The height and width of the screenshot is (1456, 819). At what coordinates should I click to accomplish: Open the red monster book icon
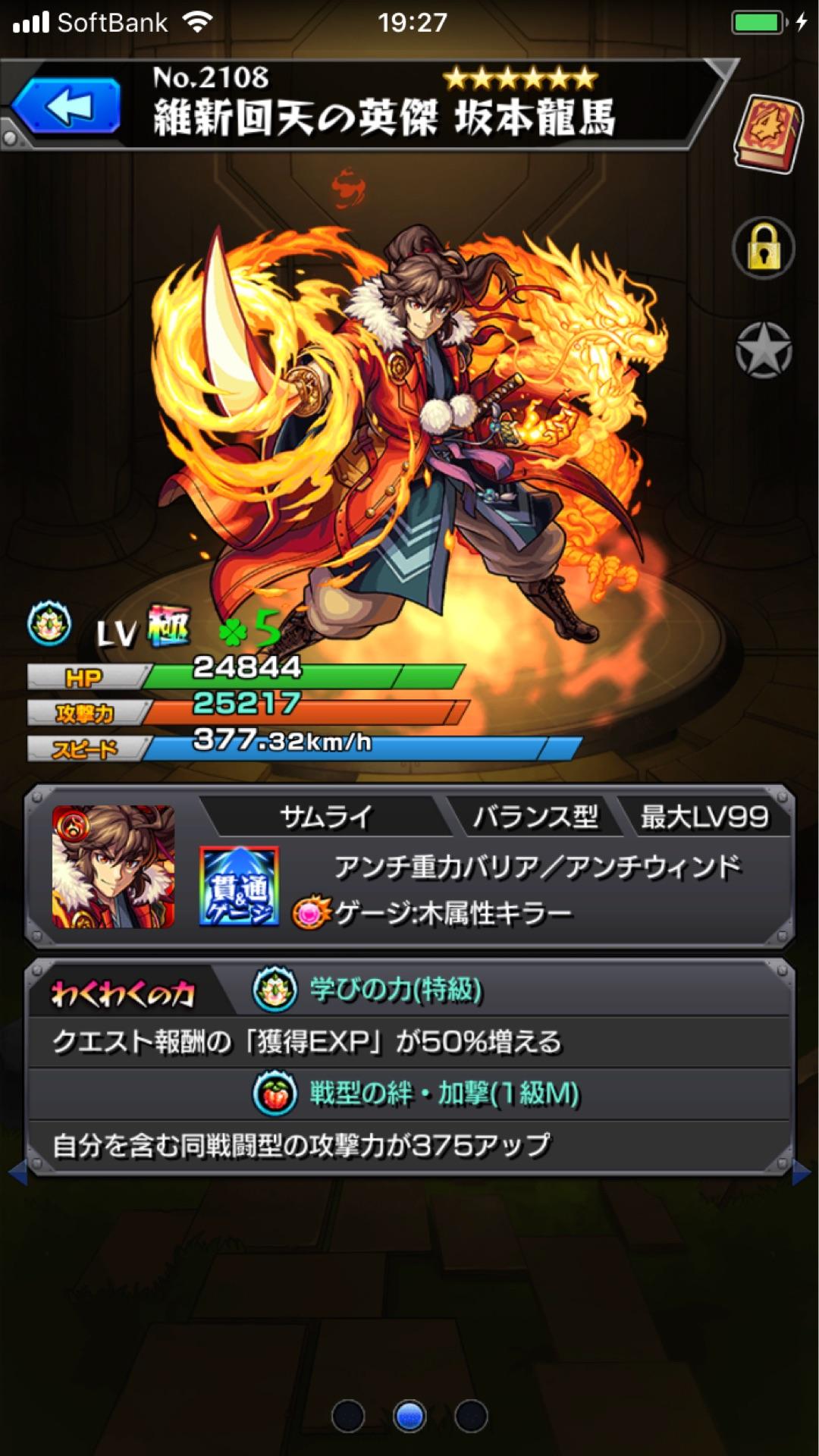coord(768,133)
